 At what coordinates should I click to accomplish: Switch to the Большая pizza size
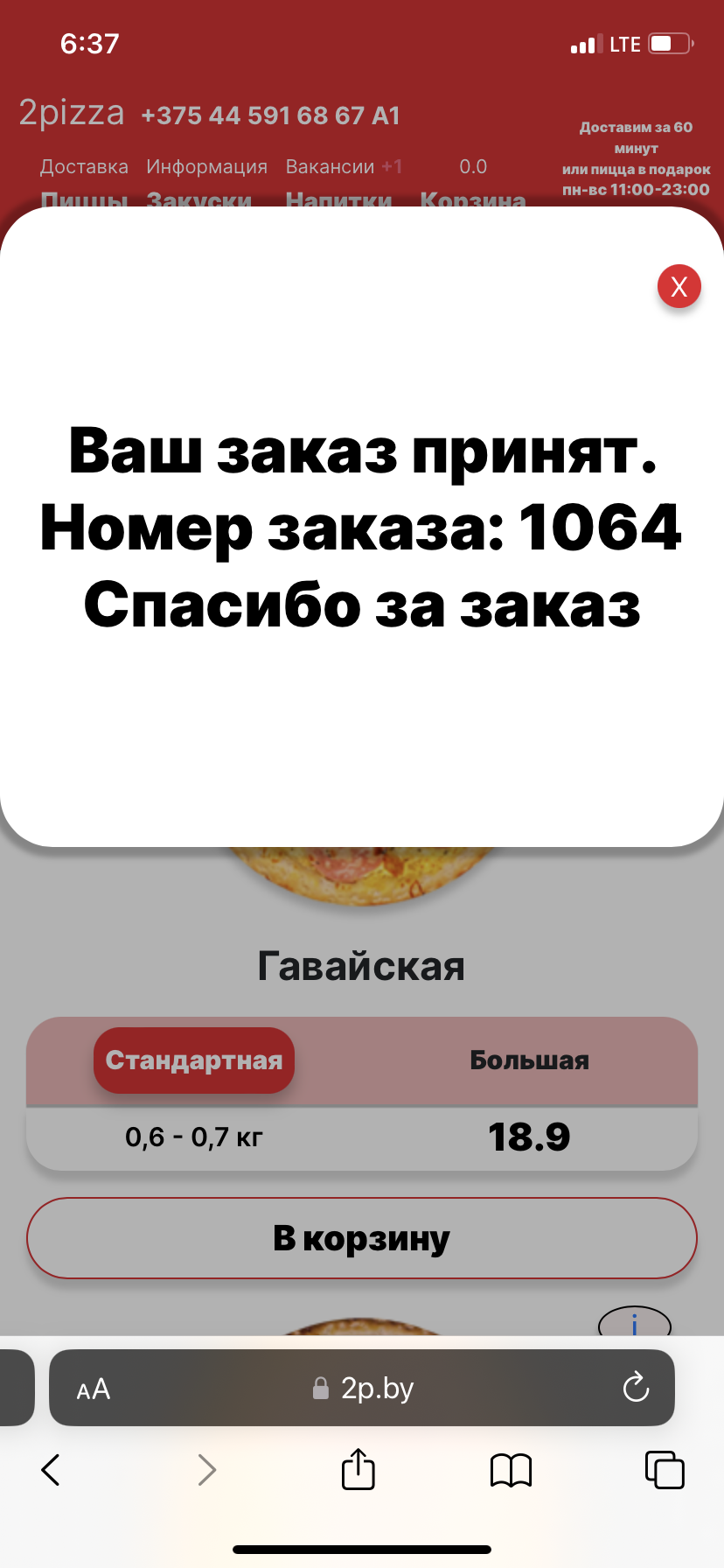tap(529, 1060)
